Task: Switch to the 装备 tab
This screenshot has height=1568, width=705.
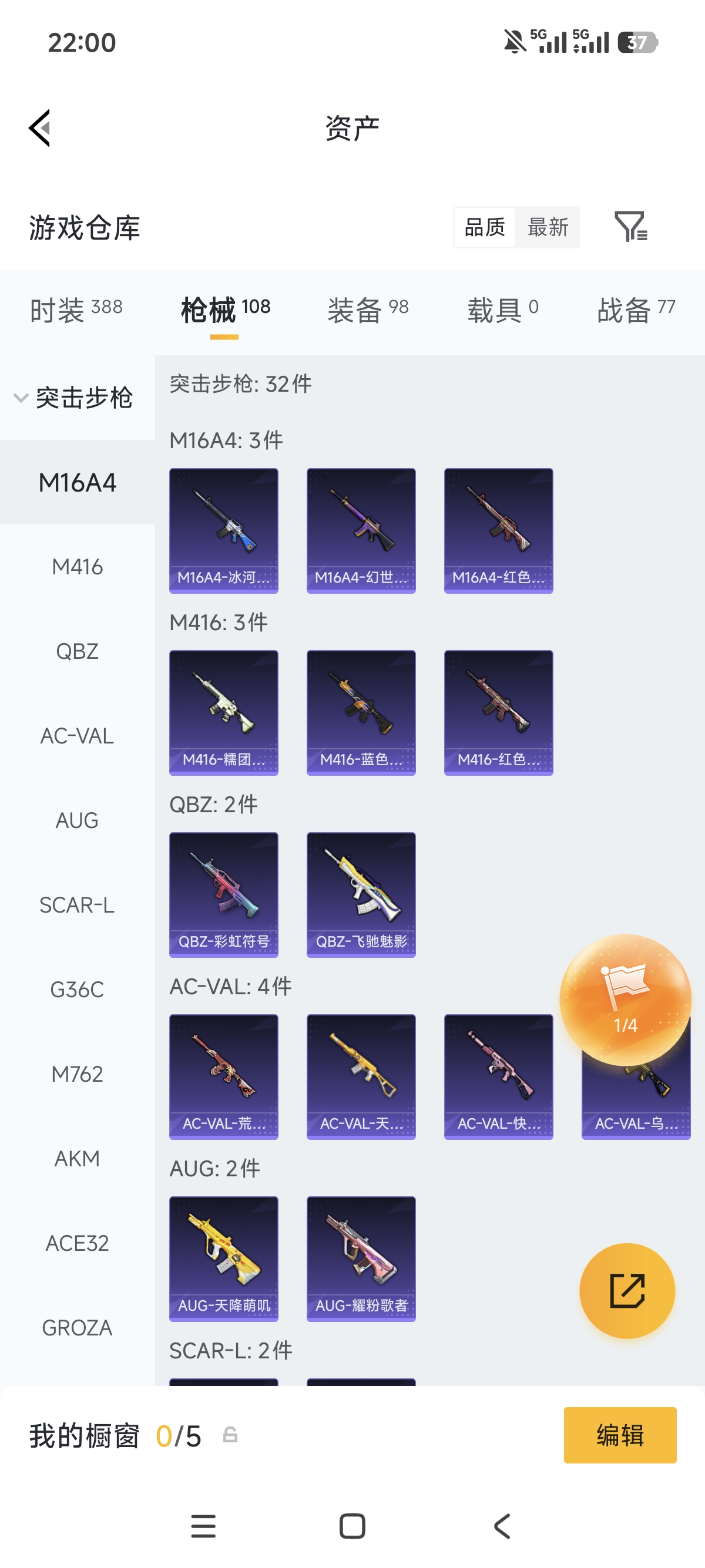Action: (x=368, y=310)
